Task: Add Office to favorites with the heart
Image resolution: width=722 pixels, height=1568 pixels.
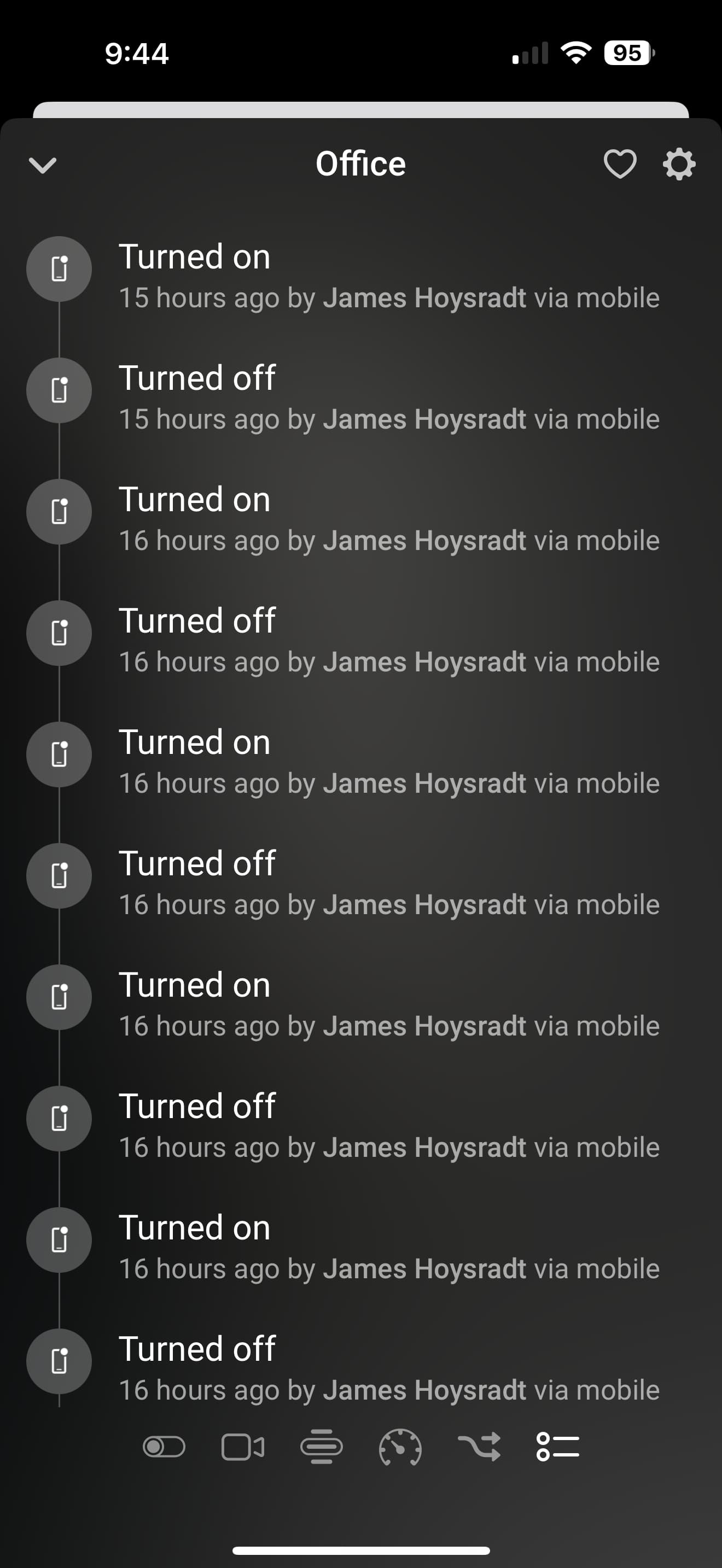Action: [620, 163]
